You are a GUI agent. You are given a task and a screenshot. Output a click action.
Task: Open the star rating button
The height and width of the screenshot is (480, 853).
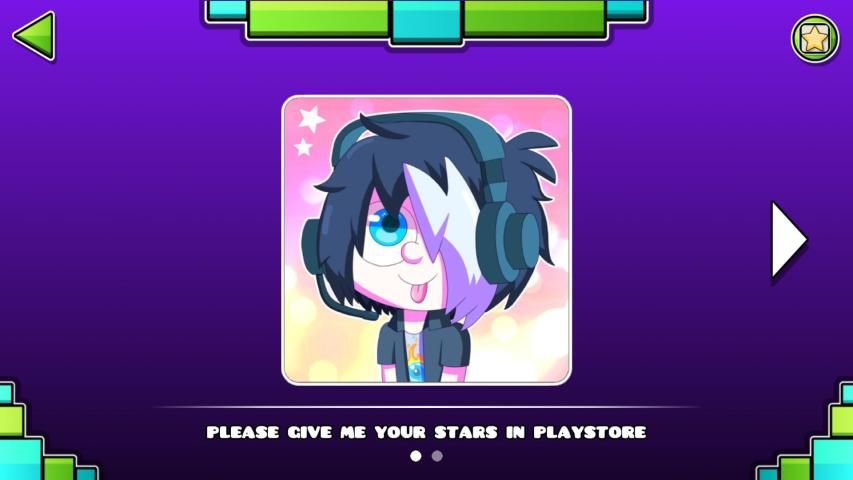tap(815, 39)
